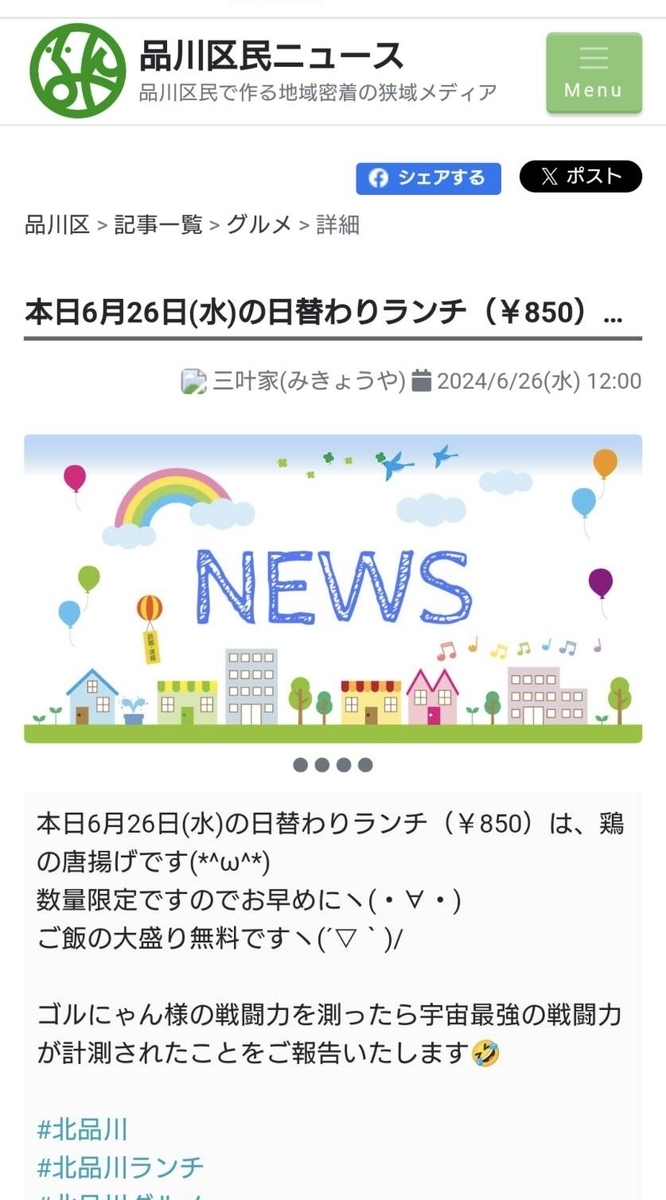Open 記事一覧 breadcrumb link
666x1200 pixels.
tap(158, 225)
